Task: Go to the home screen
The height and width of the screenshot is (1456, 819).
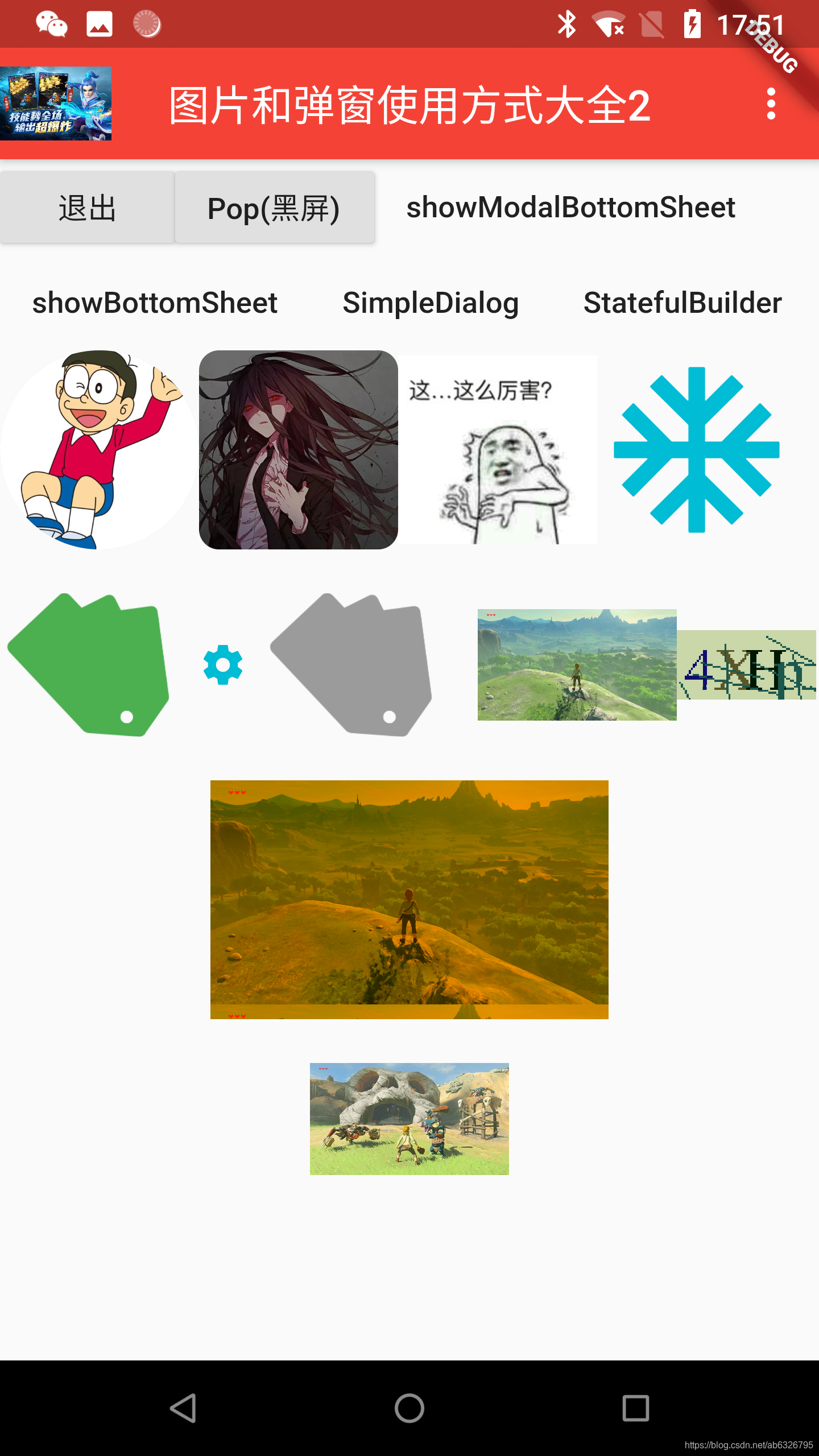Action: 409,1408
